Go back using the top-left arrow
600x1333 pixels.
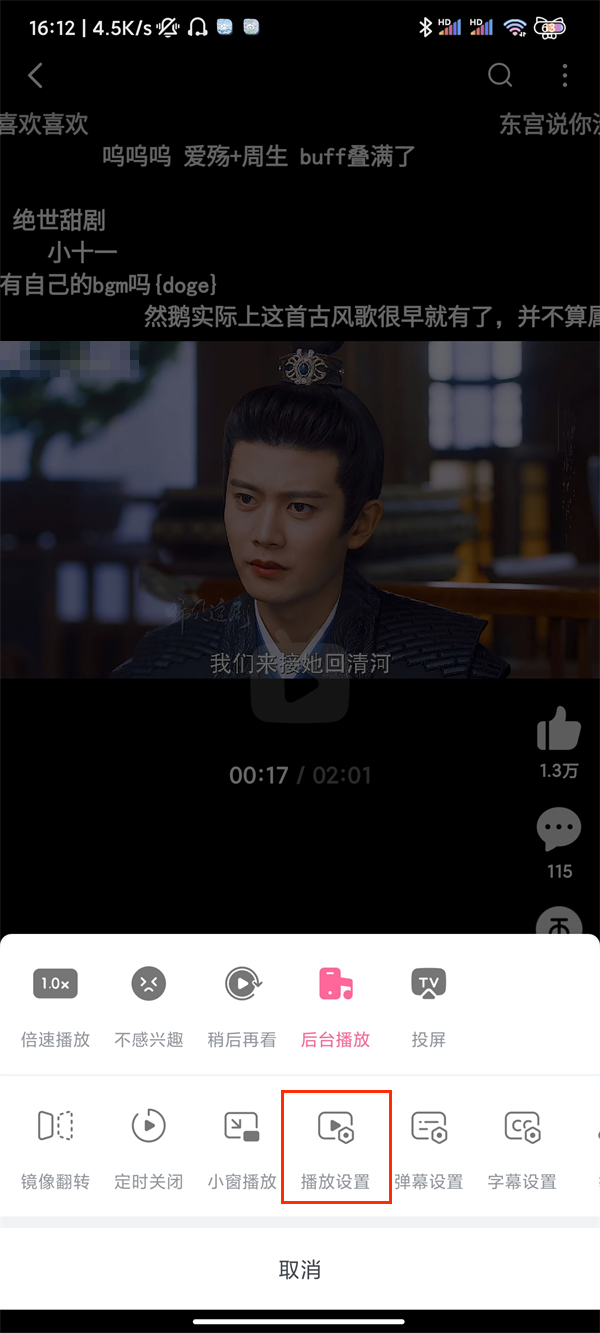pyautogui.click(x=36, y=75)
